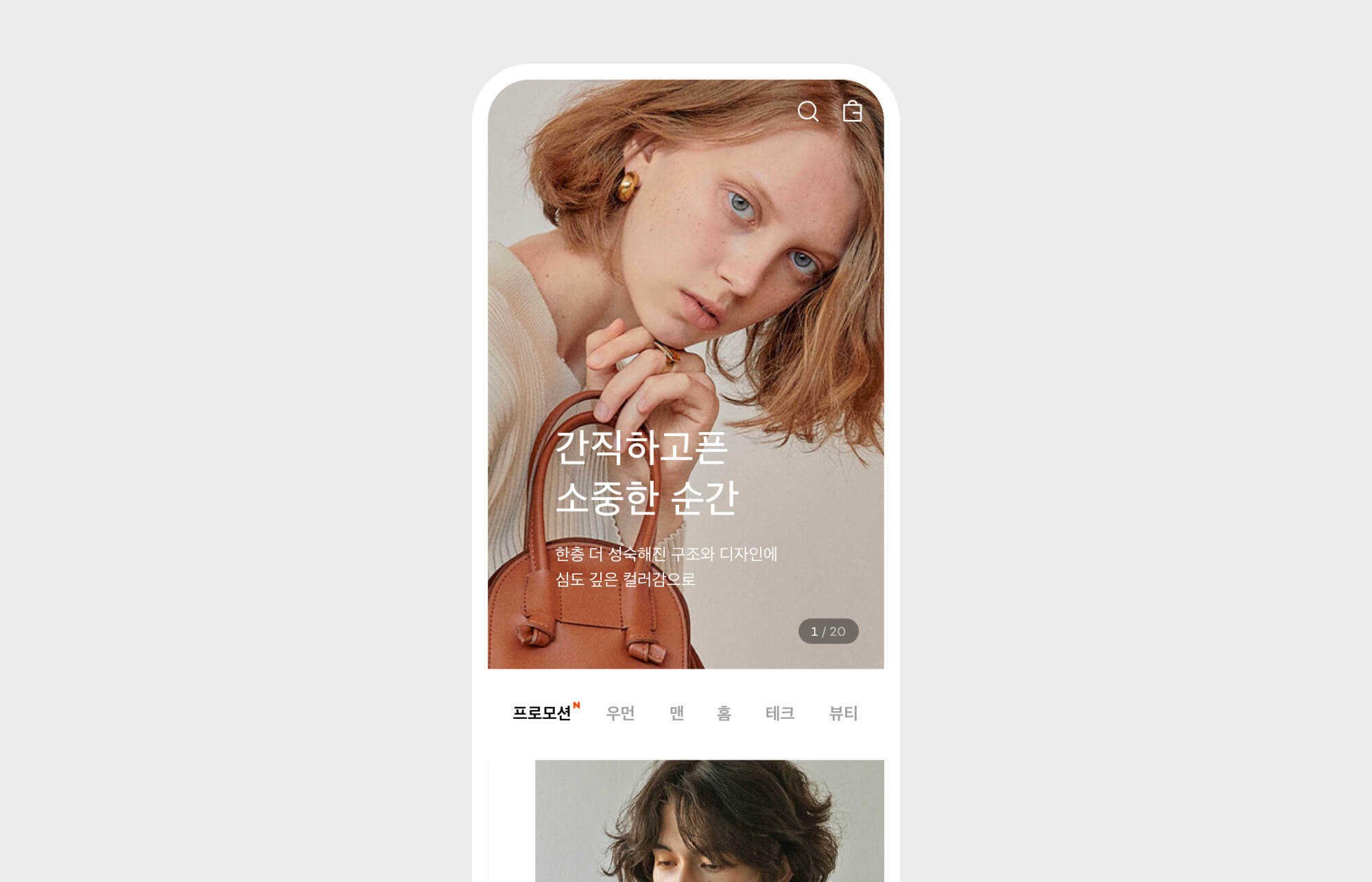Switch to the 테크 tab

click(x=780, y=713)
